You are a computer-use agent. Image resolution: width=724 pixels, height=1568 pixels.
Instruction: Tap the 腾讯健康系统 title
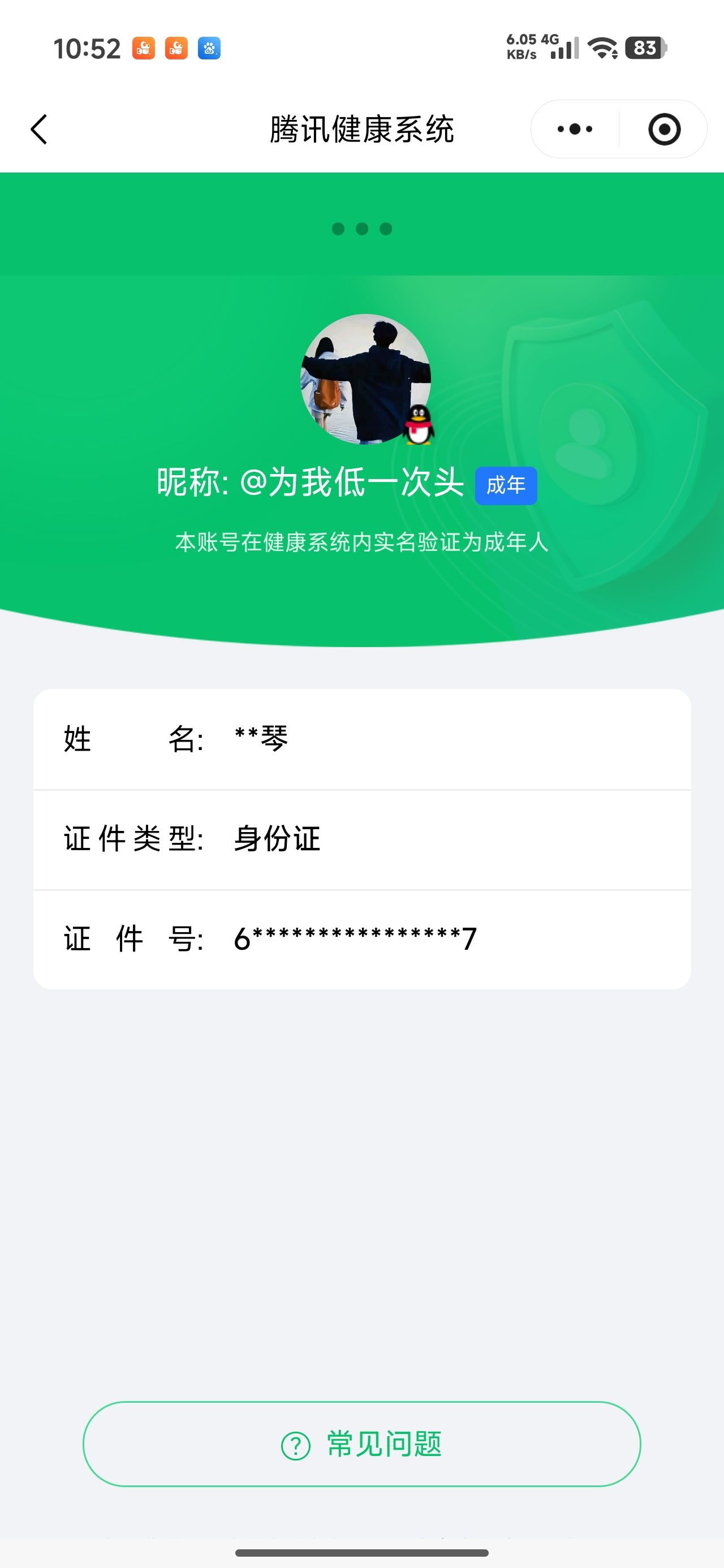tap(361, 129)
